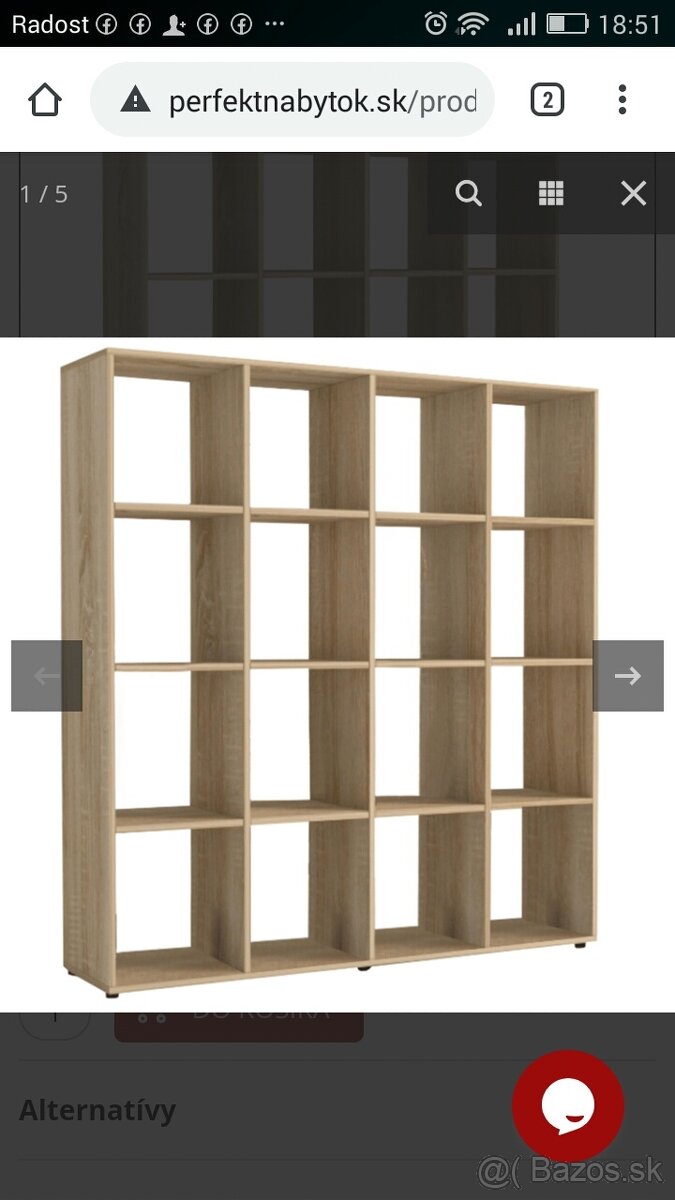Close the image lightbox
This screenshot has height=1200, width=675.
point(633,193)
